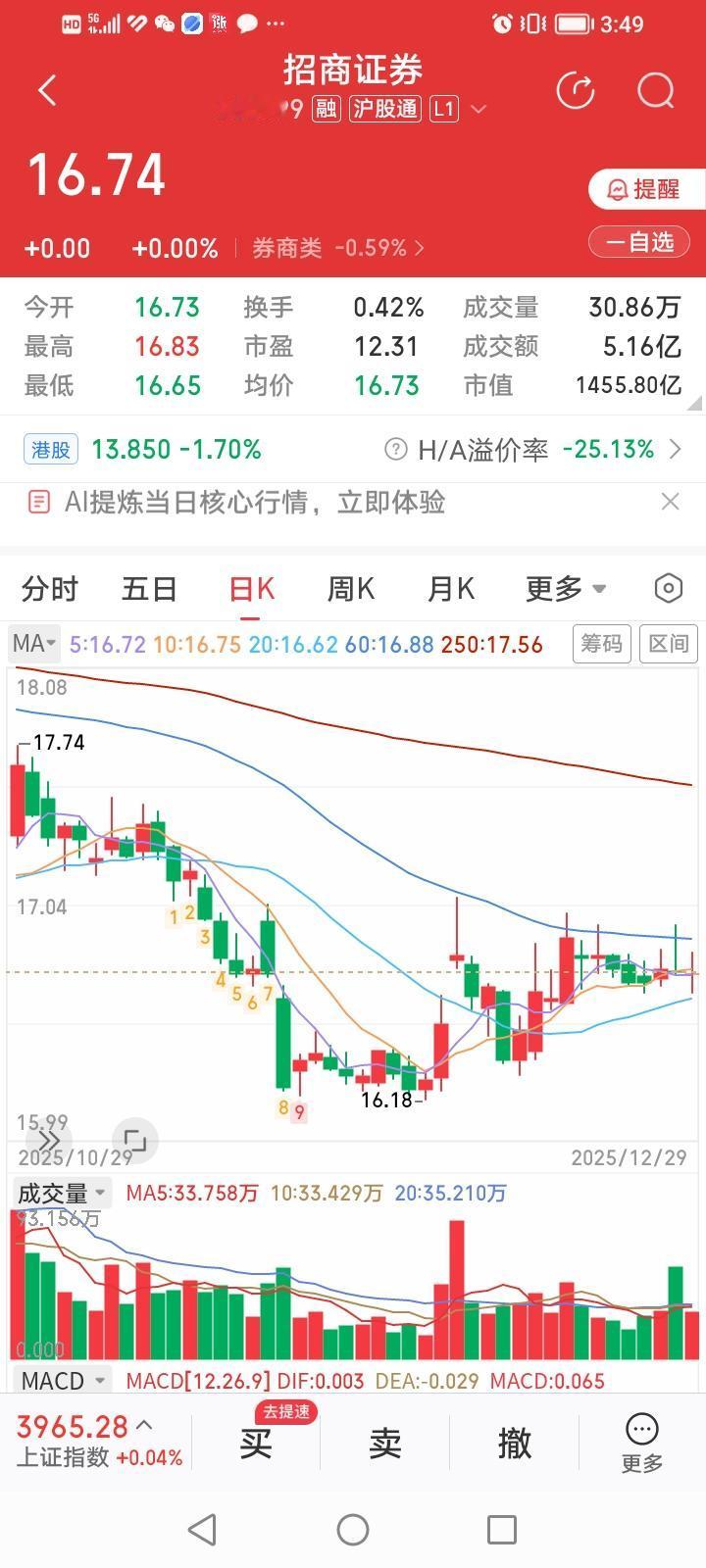Add stock to watchlist via 自选 toggle

pyautogui.click(x=638, y=241)
